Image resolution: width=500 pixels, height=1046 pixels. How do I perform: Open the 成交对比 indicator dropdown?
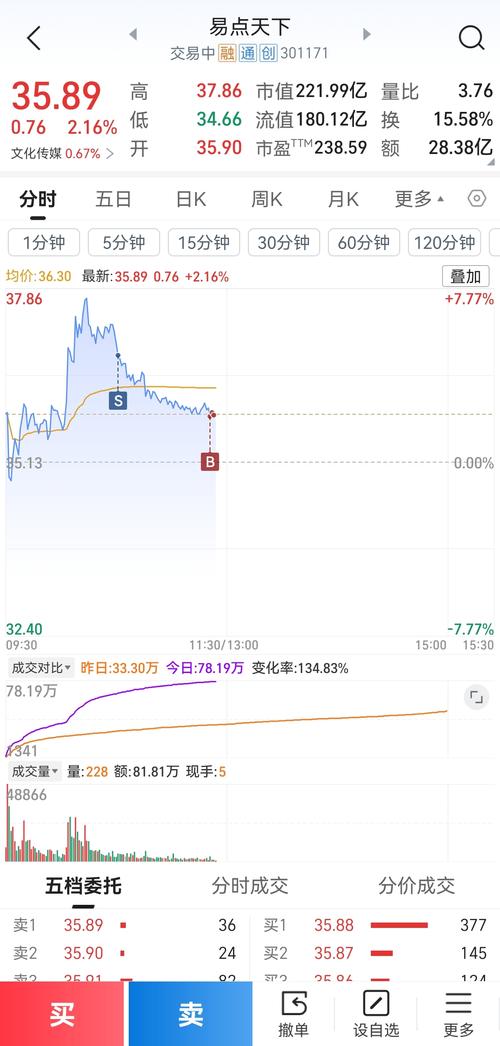(40, 668)
